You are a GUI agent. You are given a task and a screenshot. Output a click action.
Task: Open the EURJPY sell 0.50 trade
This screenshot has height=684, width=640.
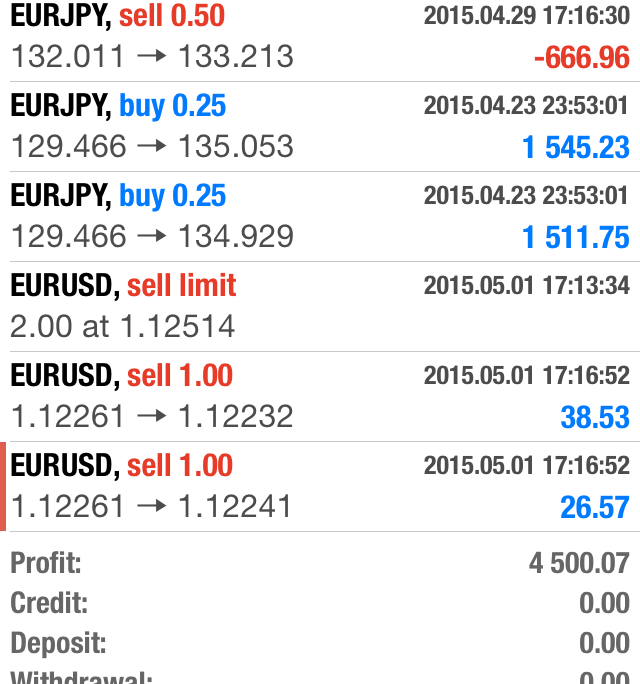pyautogui.click(x=320, y=38)
